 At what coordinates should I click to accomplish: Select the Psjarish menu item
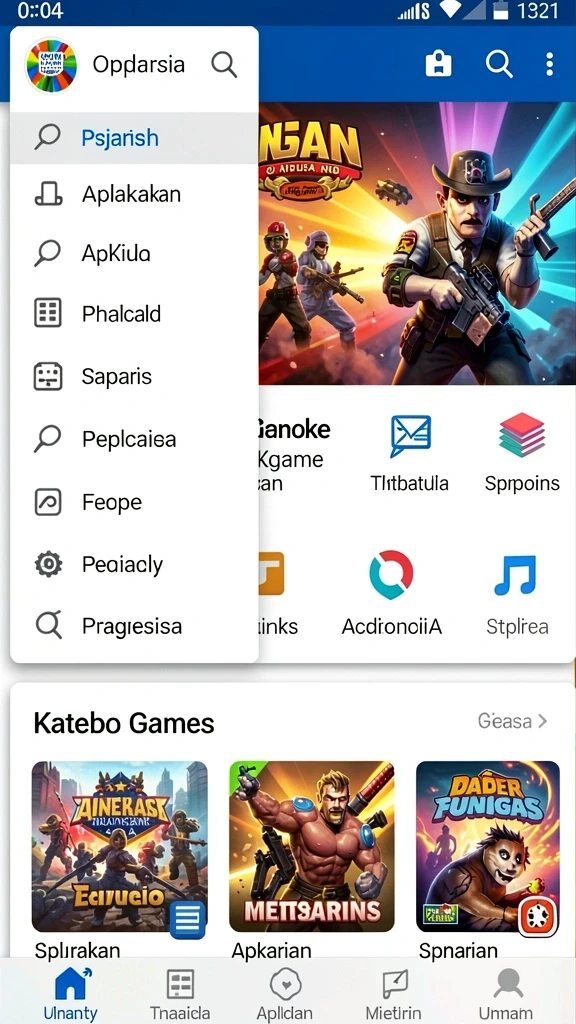[x=135, y=138]
